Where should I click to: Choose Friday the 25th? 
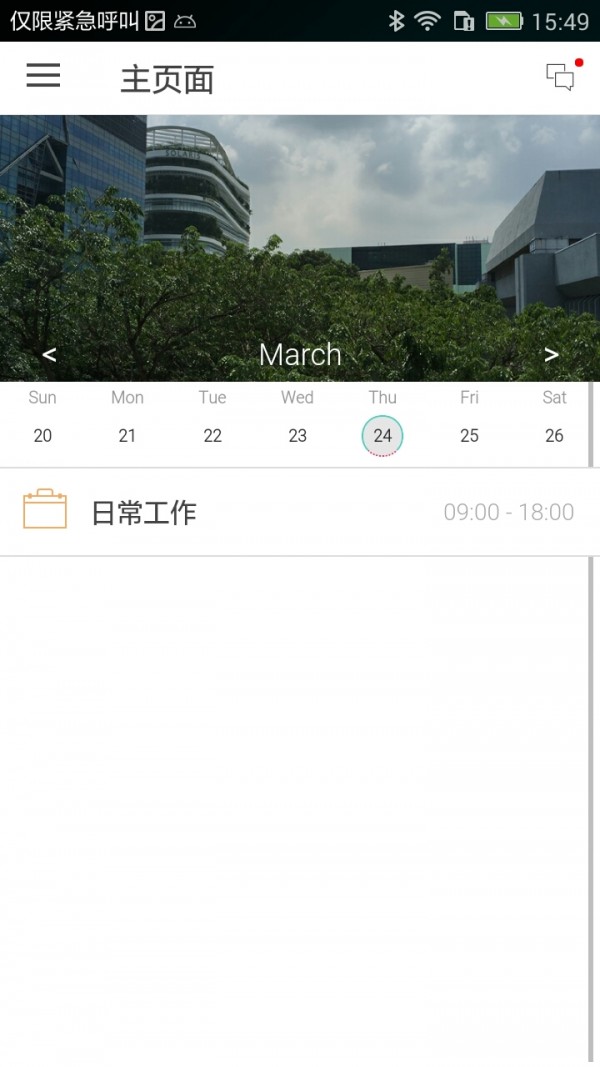pyautogui.click(x=469, y=435)
